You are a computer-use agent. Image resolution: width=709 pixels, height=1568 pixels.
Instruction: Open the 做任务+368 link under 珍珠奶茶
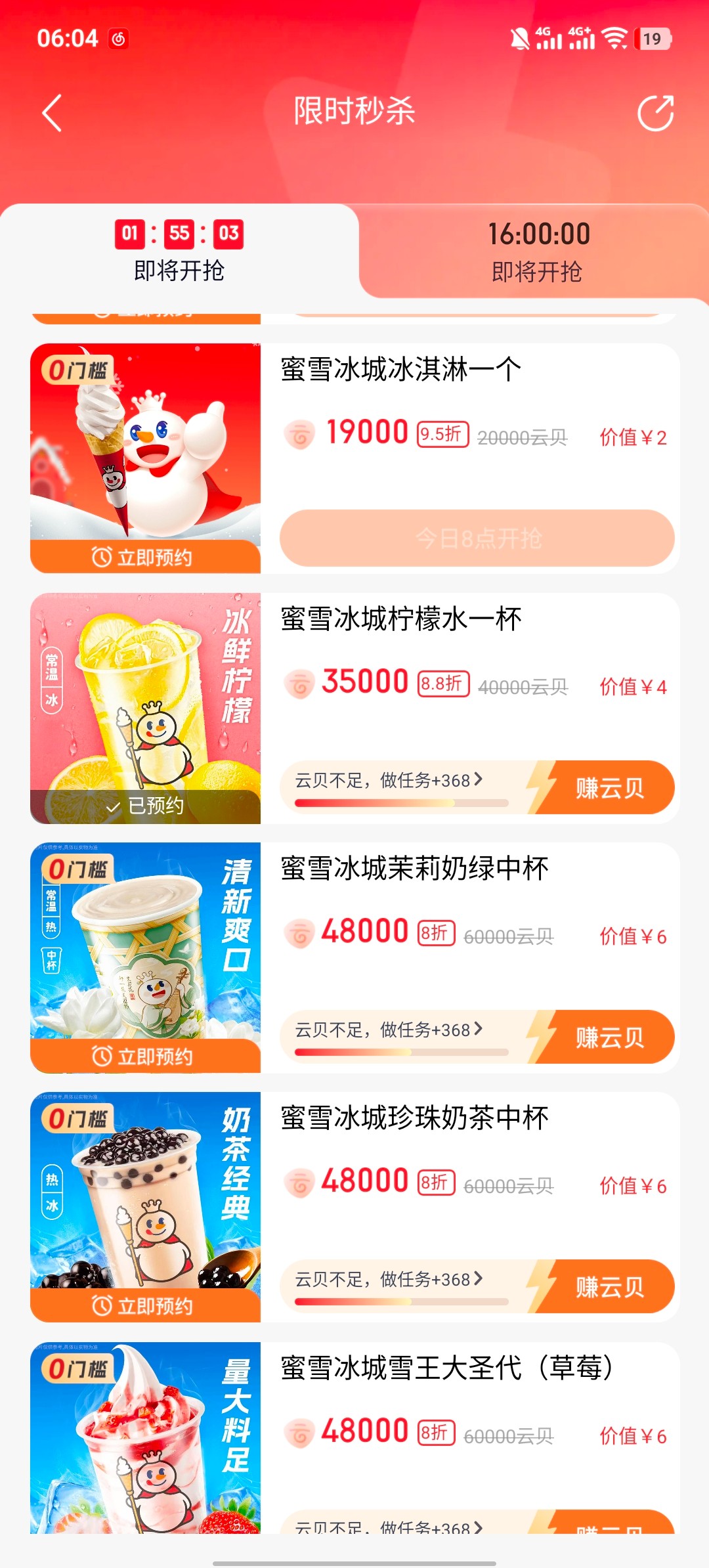389,1279
